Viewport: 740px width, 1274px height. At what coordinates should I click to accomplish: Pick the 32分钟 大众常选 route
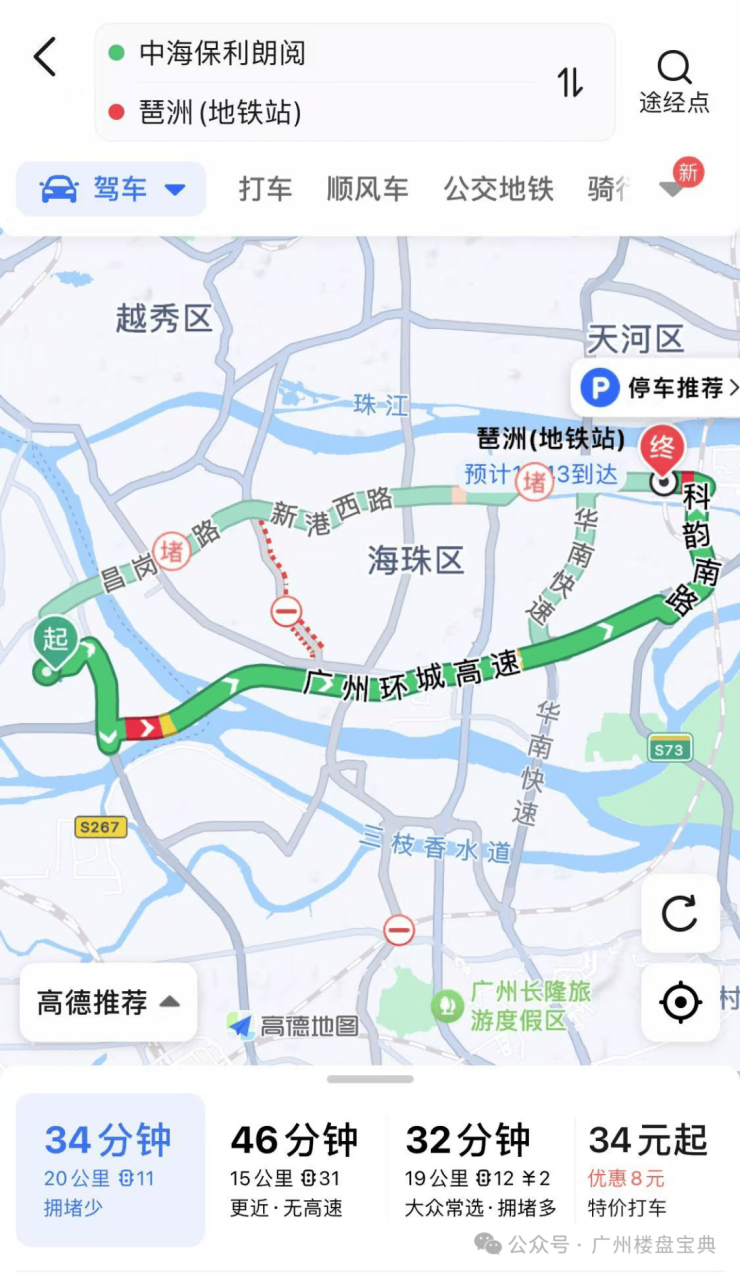point(480,1168)
